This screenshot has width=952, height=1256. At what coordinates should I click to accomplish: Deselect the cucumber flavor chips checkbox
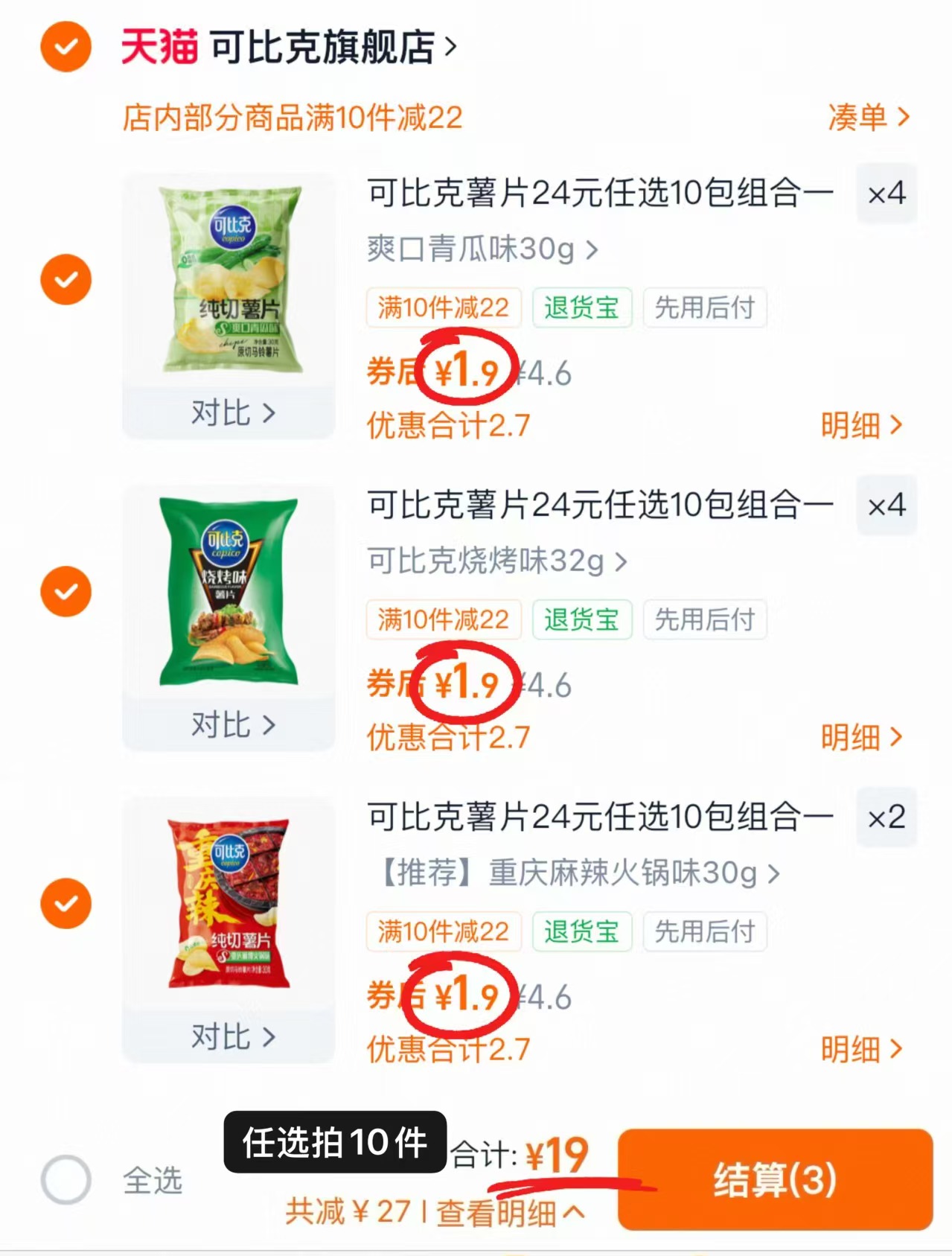[66, 279]
